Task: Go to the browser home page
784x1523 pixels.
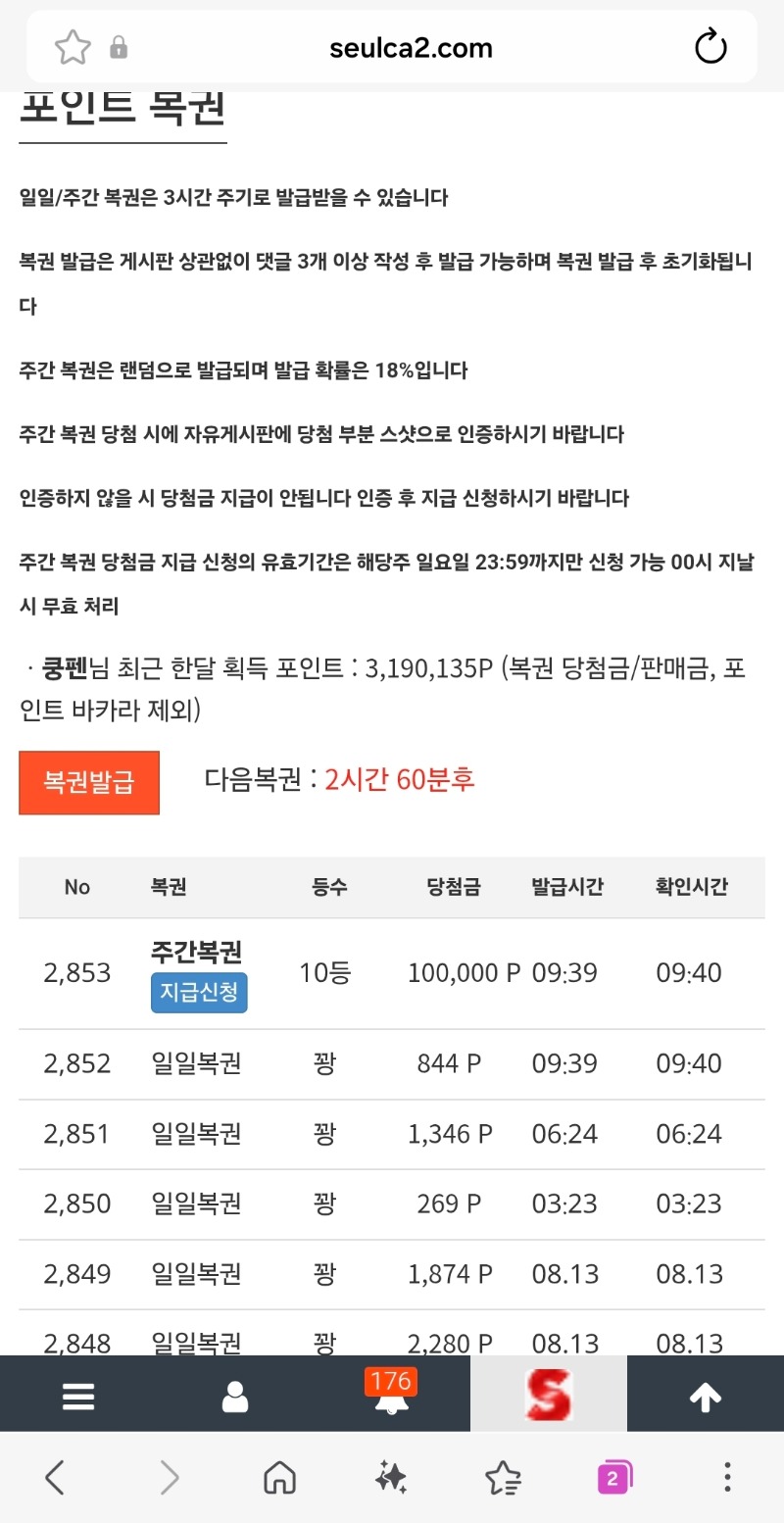Action: [x=280, y=1477]
